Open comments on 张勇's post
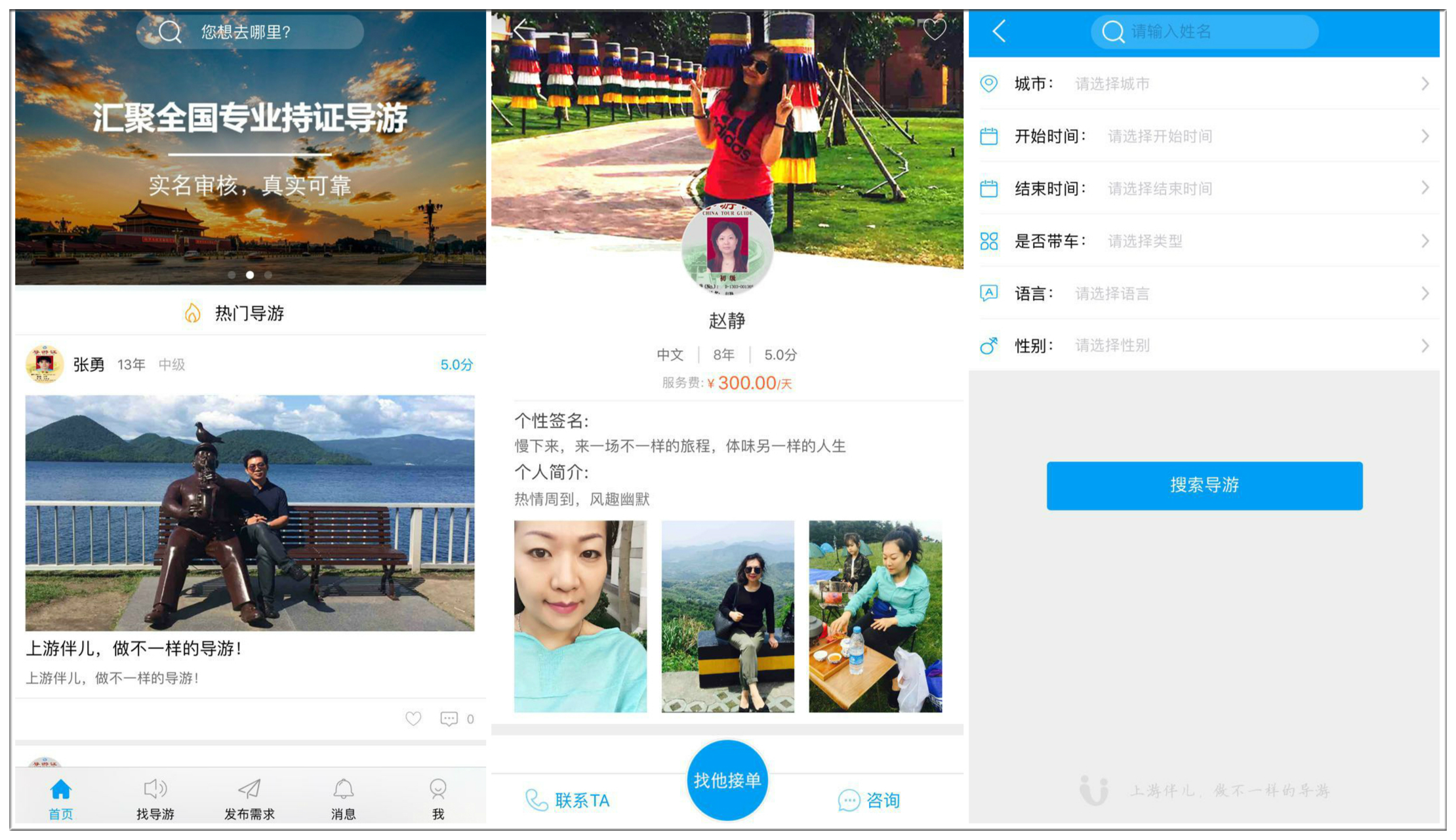 click(x=449, y=719)
